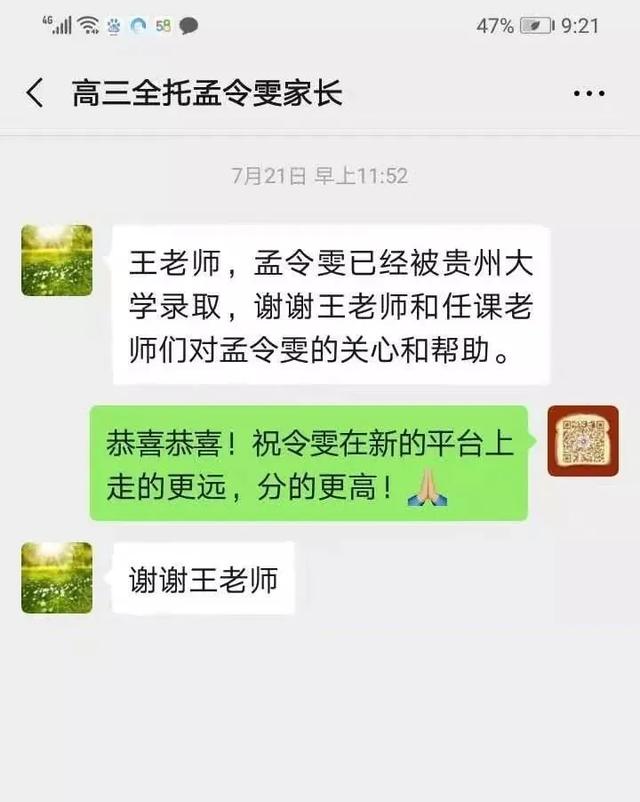Open my own avatar beside the 恭喜恭喜 reply

tap(582, 441)
